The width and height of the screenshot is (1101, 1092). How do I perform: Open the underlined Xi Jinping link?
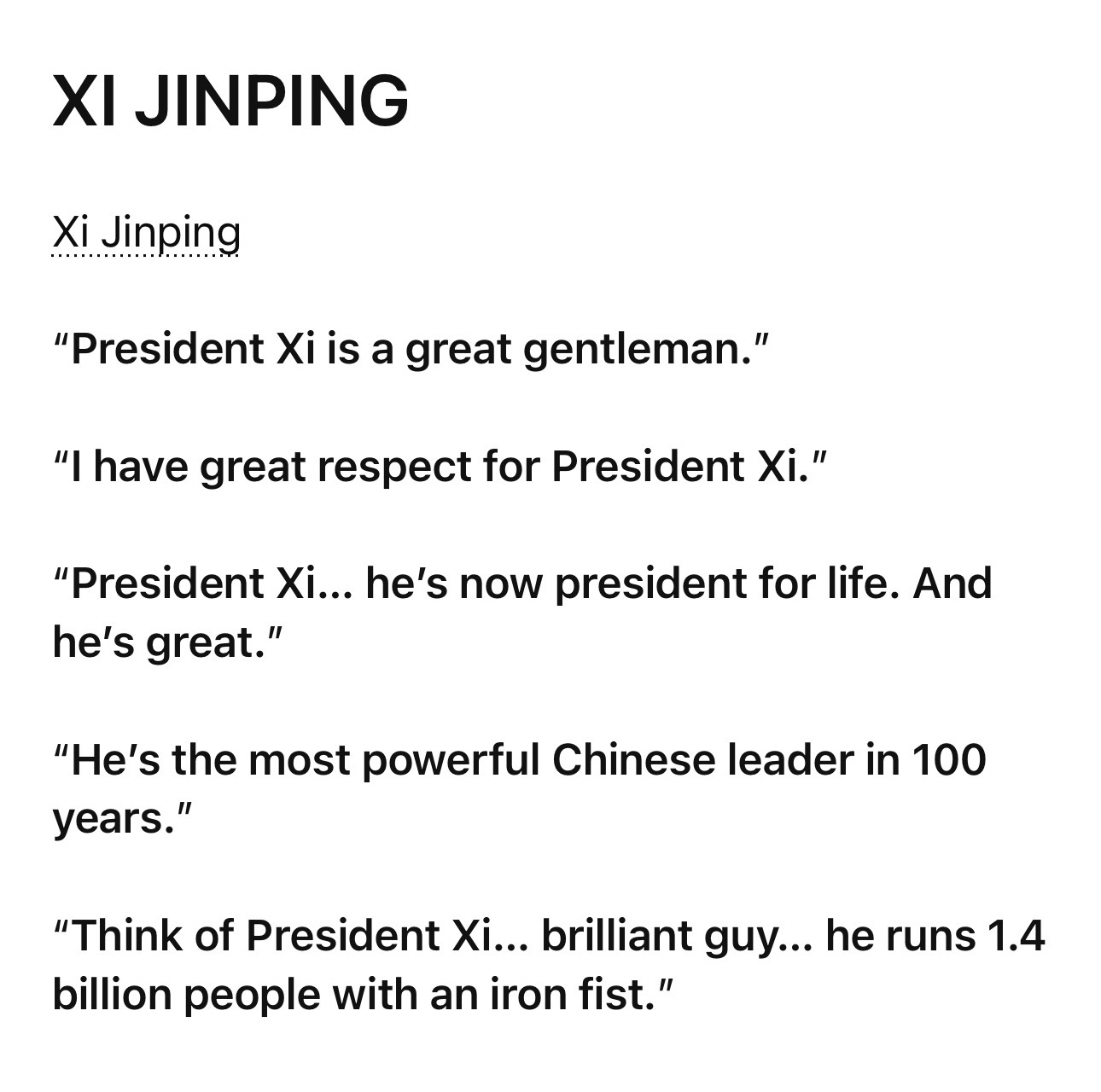tap(146, 233)
